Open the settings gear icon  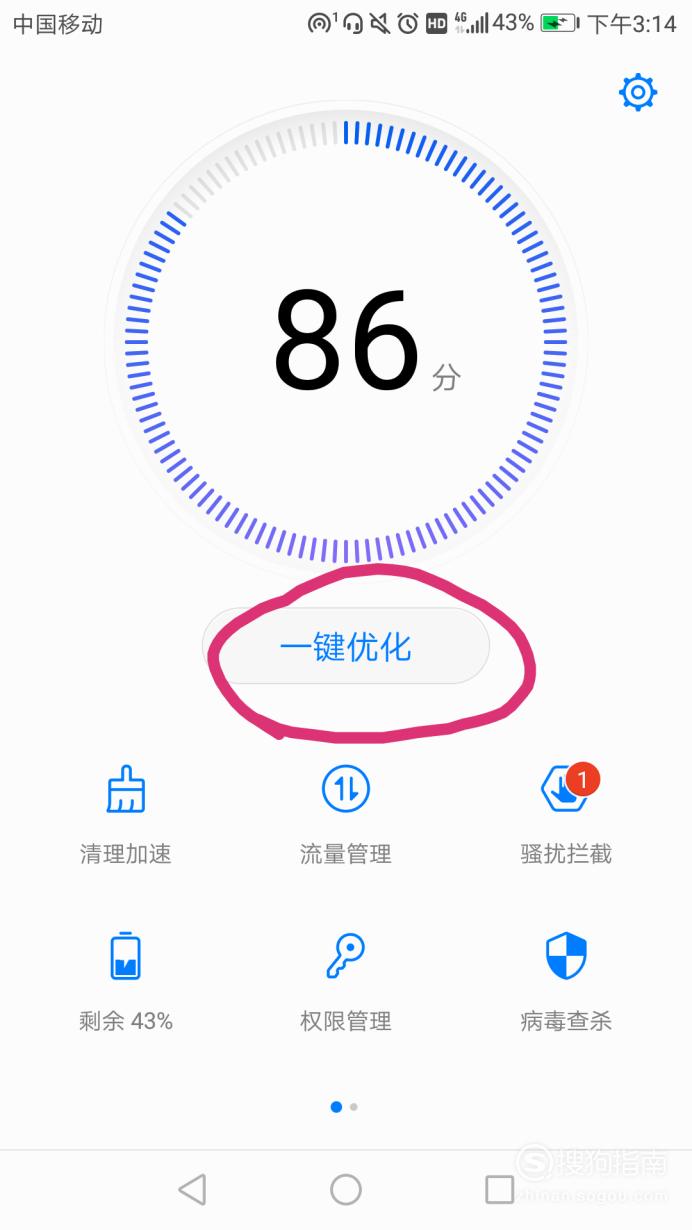click(638, 93)
